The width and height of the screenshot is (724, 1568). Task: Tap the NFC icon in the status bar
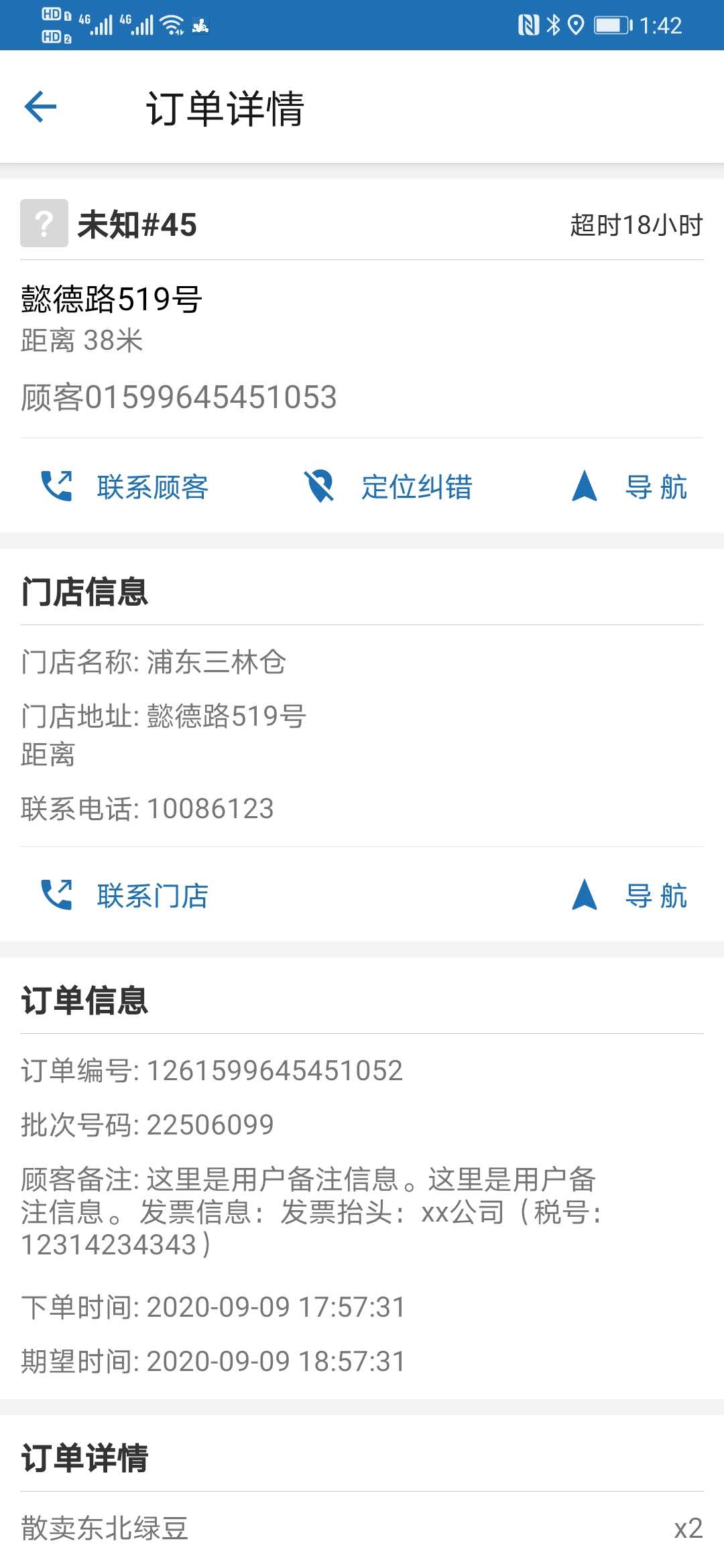(x=529, y=23)
